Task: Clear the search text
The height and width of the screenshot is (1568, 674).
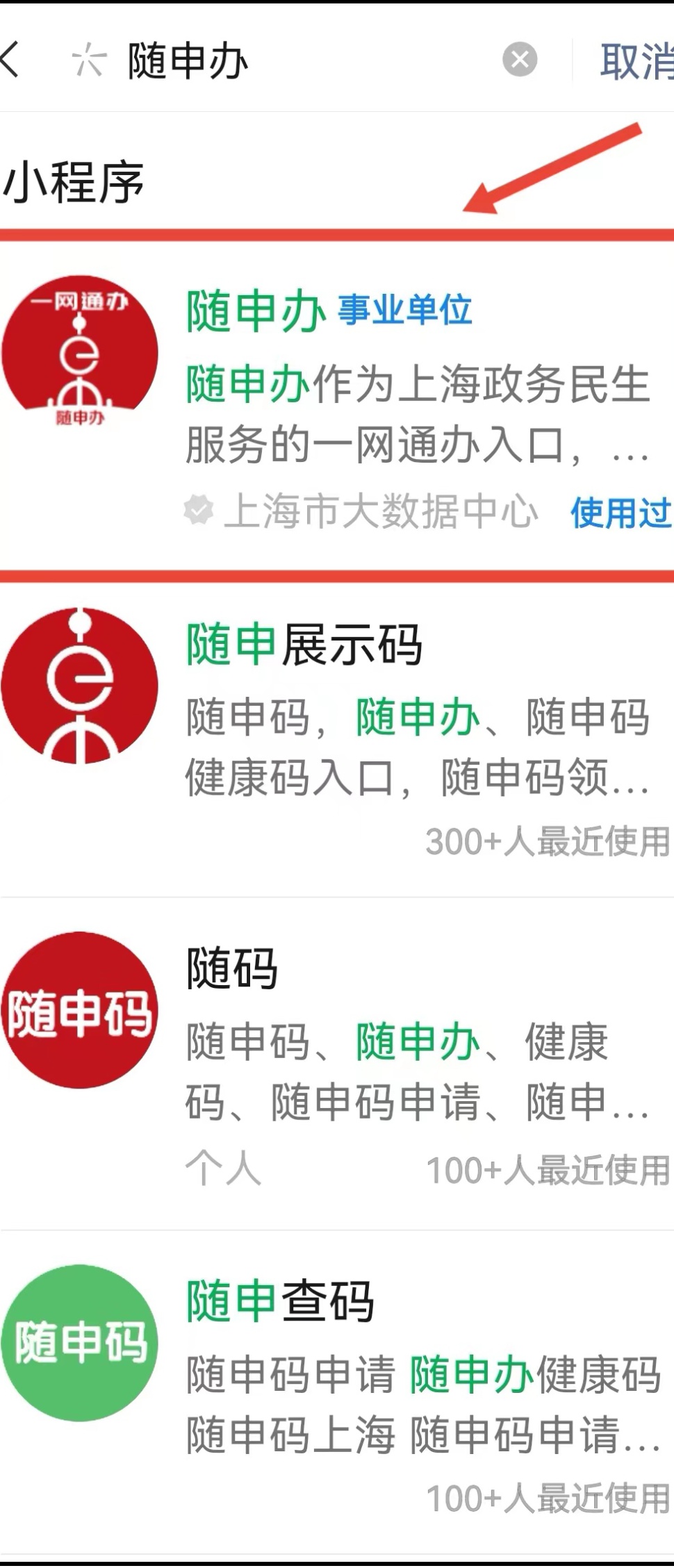Action: click(520, 60)
